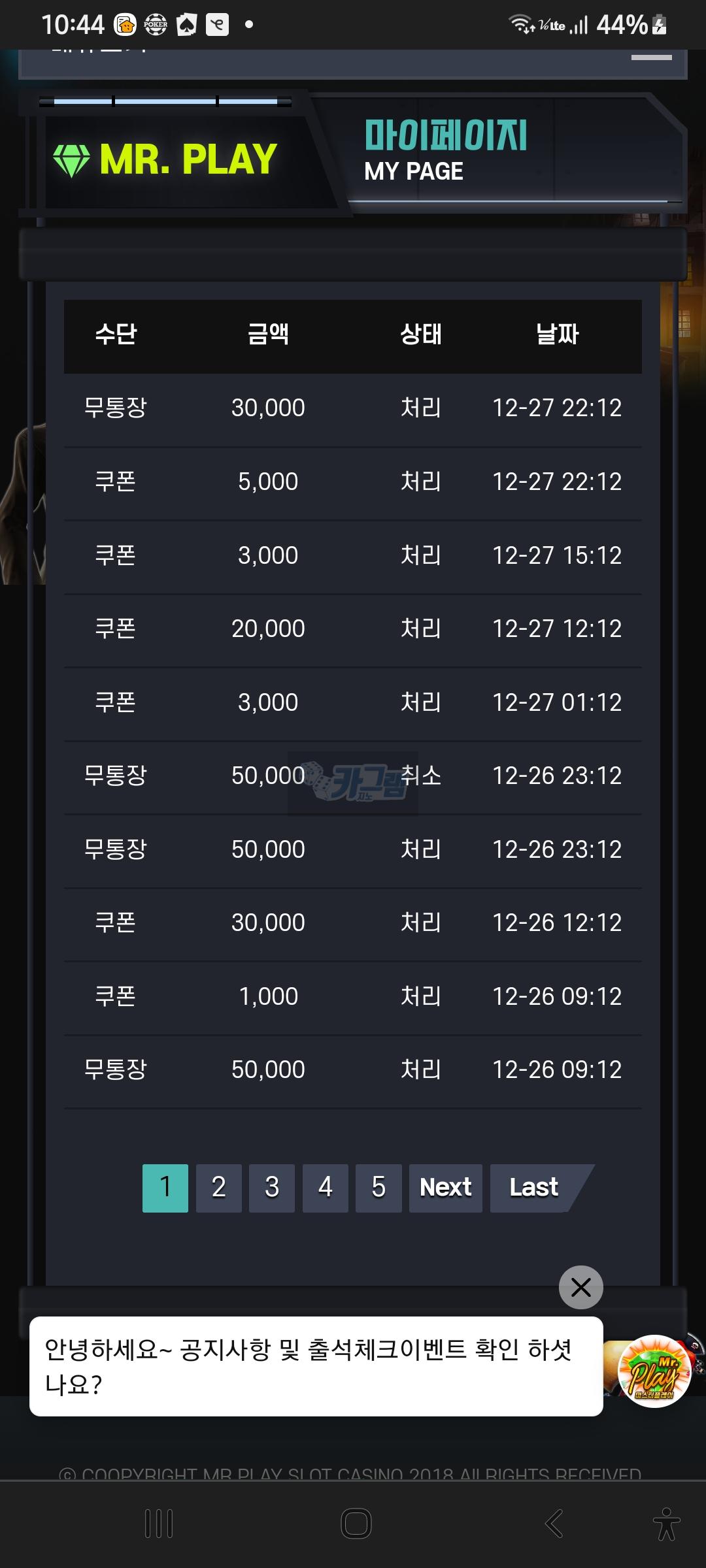Open the Mr. Play chat avatar
This screenshot has width=706, height=1568.
pos(654,1371)
